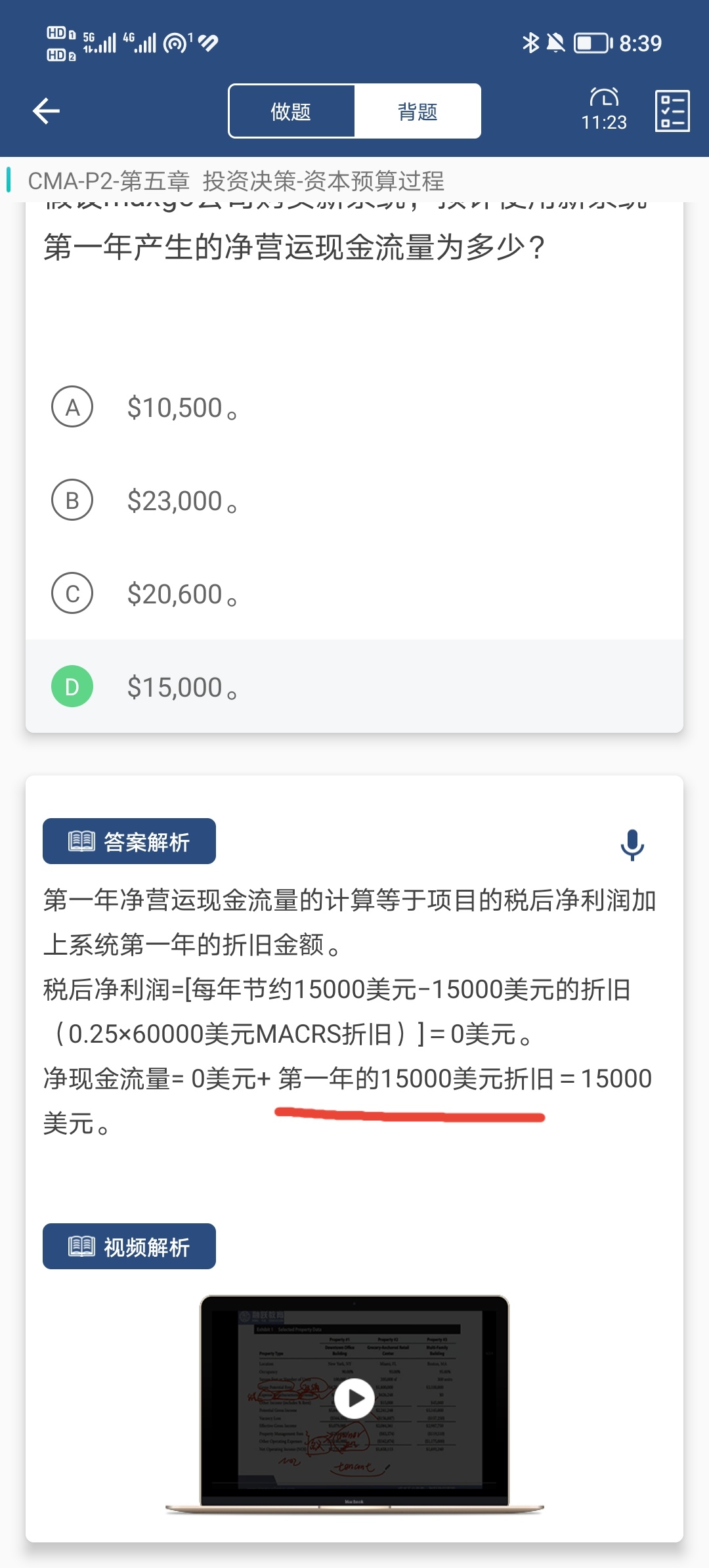This screenshot has width=709, height=1568.
Task: Play the video explanation
Action: pos(354,1399)
